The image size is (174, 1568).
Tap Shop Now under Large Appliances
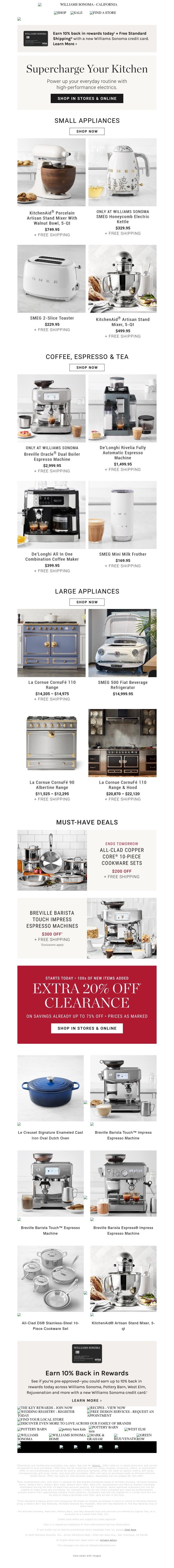pyautogui.click(x=87, y=602)
